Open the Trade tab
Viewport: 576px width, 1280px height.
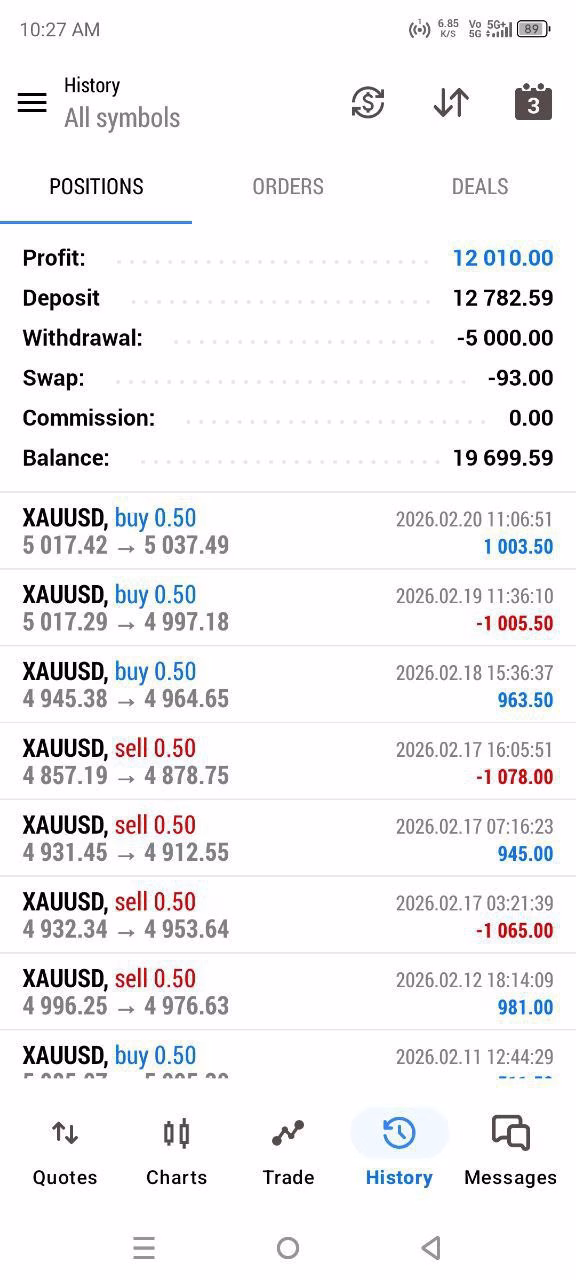pyautogui.click(x=288, y=1151)
